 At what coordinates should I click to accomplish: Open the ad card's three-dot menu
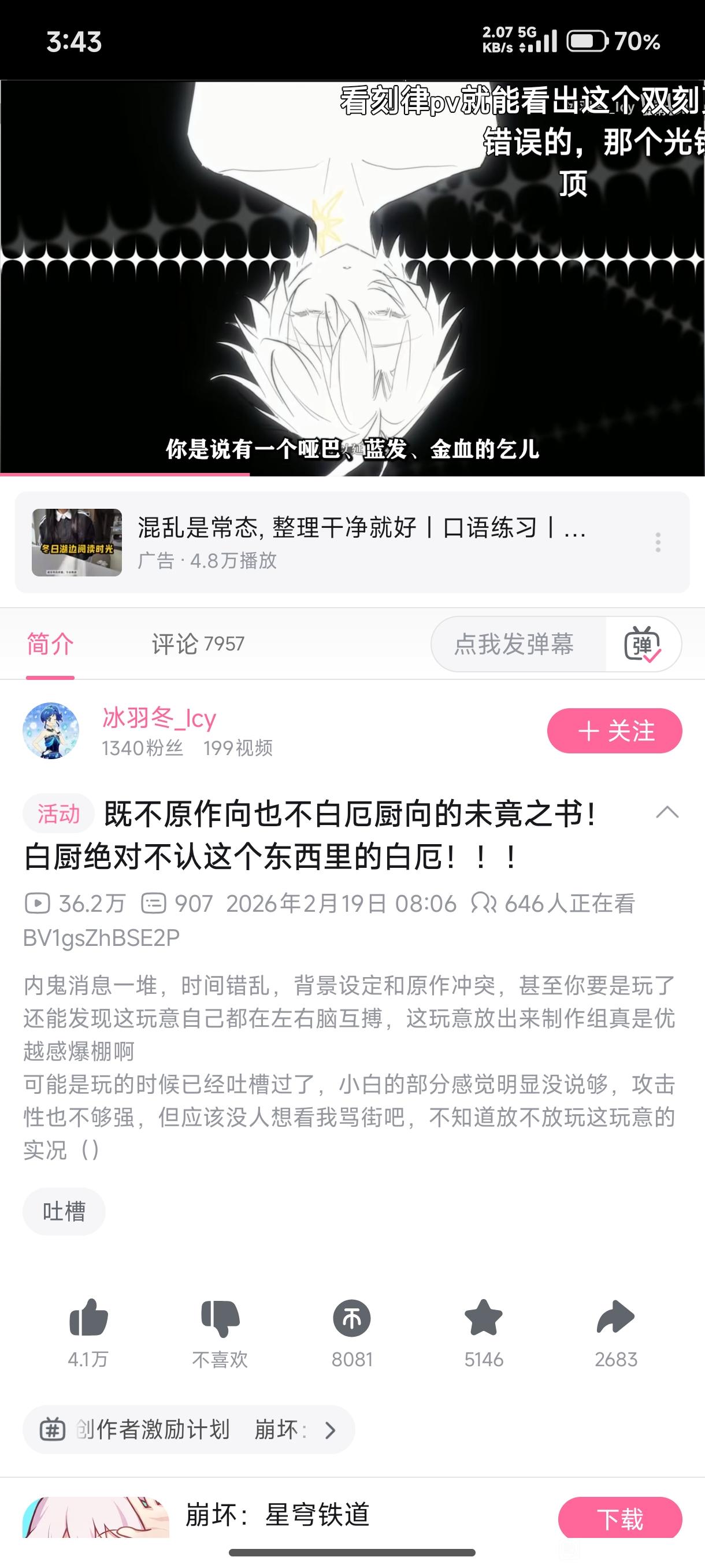click(x=658, y=542)
